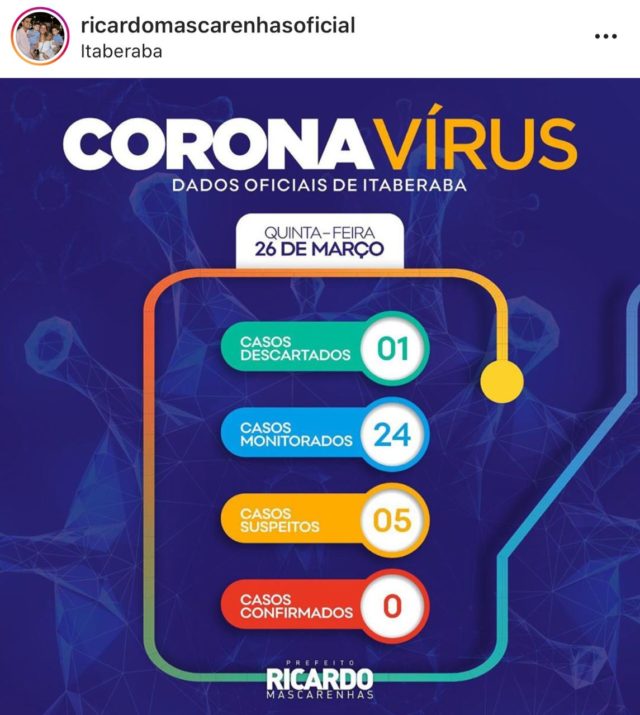Tap the Coronavírus post image

320,400
